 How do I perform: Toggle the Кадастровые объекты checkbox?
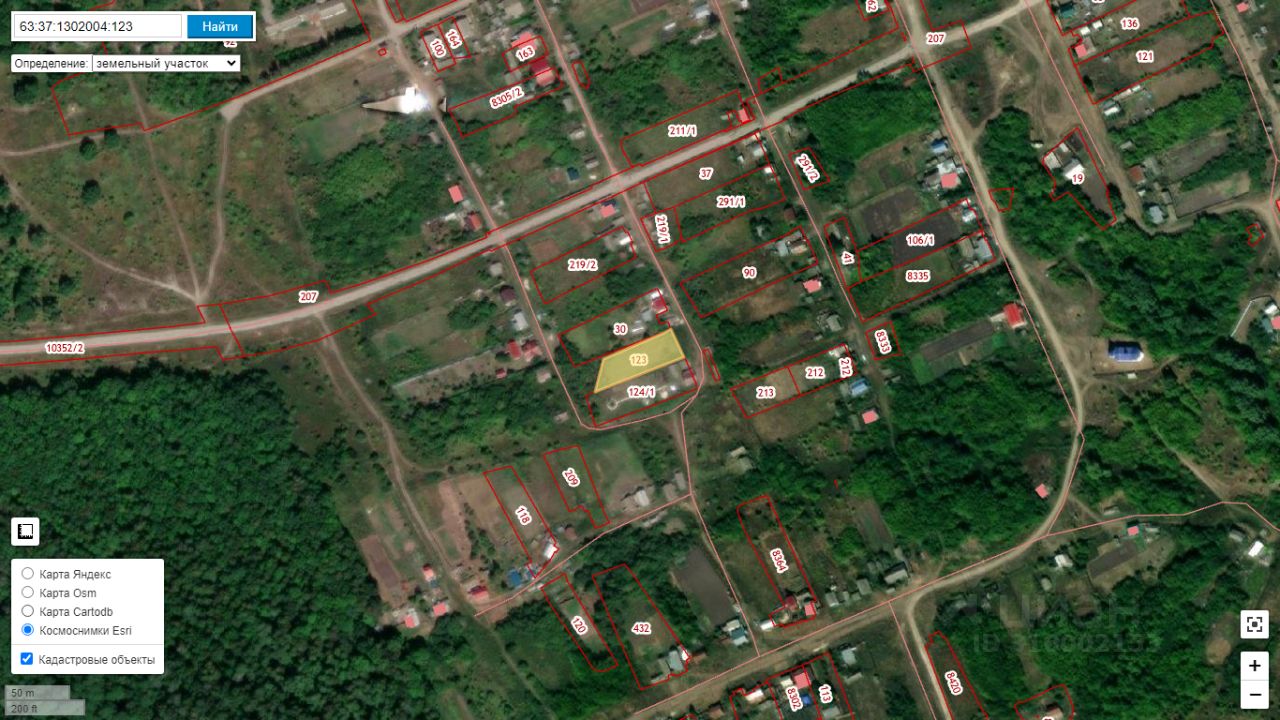coord(27,659)
